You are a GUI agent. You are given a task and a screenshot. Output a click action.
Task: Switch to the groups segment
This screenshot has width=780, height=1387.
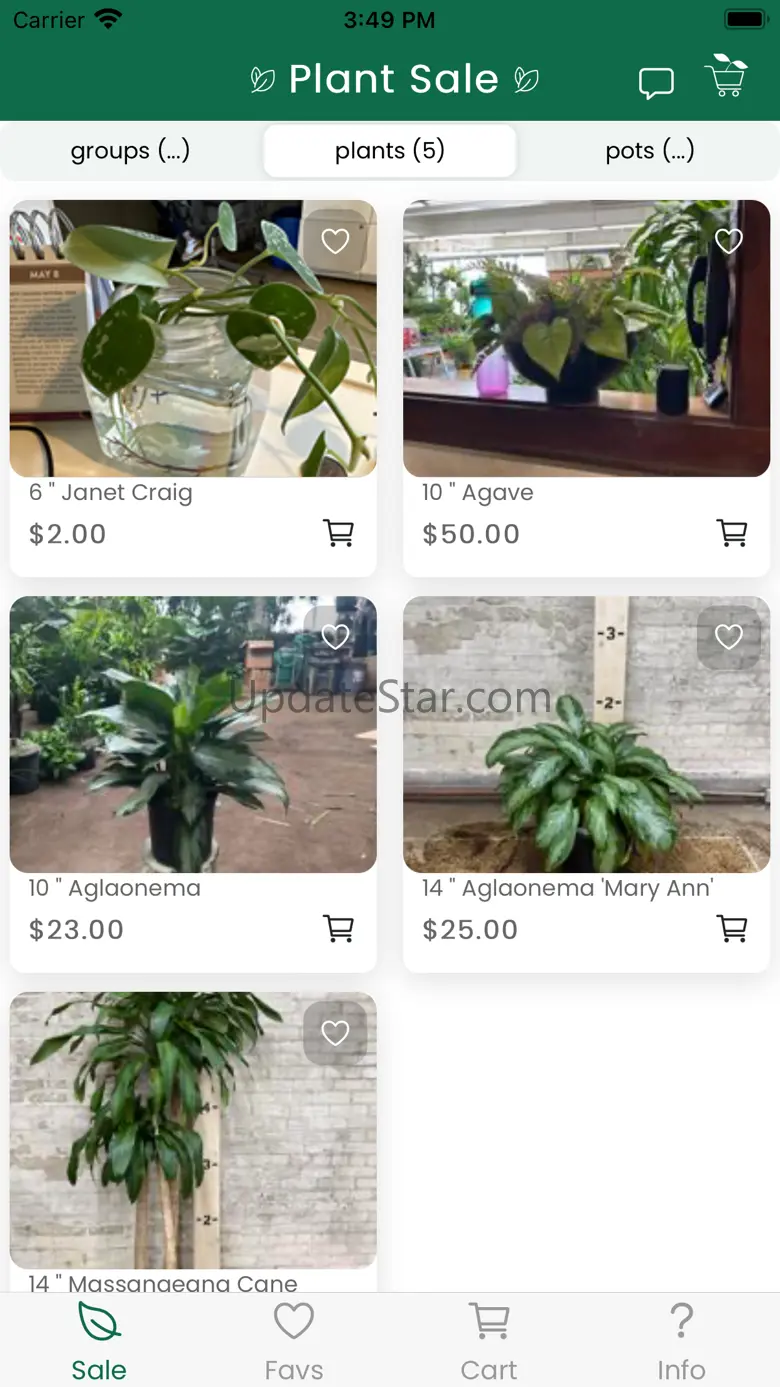pos(130,151)
